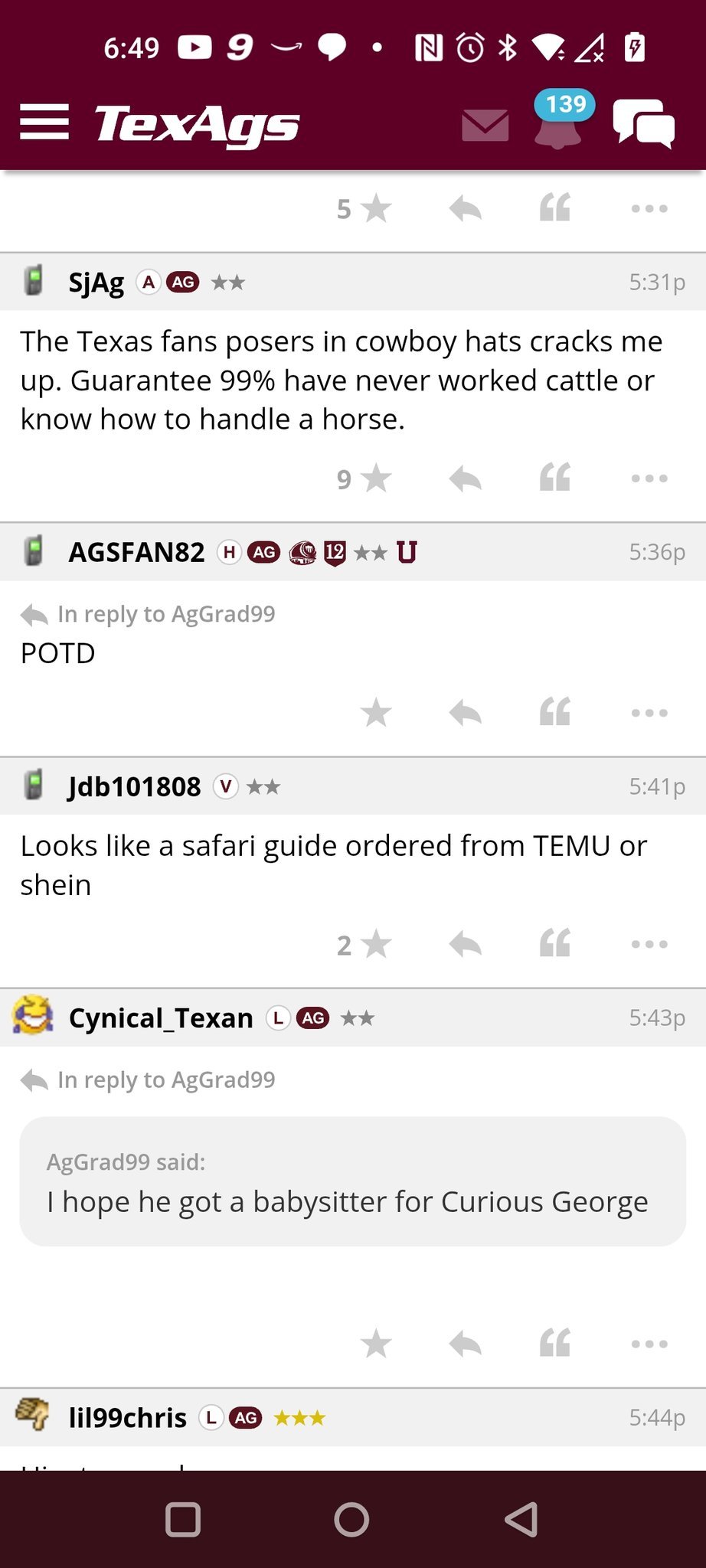Image resolution: width=706 pixels, height=1568 pixels.
Task: Open SjAg's user profile
Action: pyautogui.click(x=96, y=283)
